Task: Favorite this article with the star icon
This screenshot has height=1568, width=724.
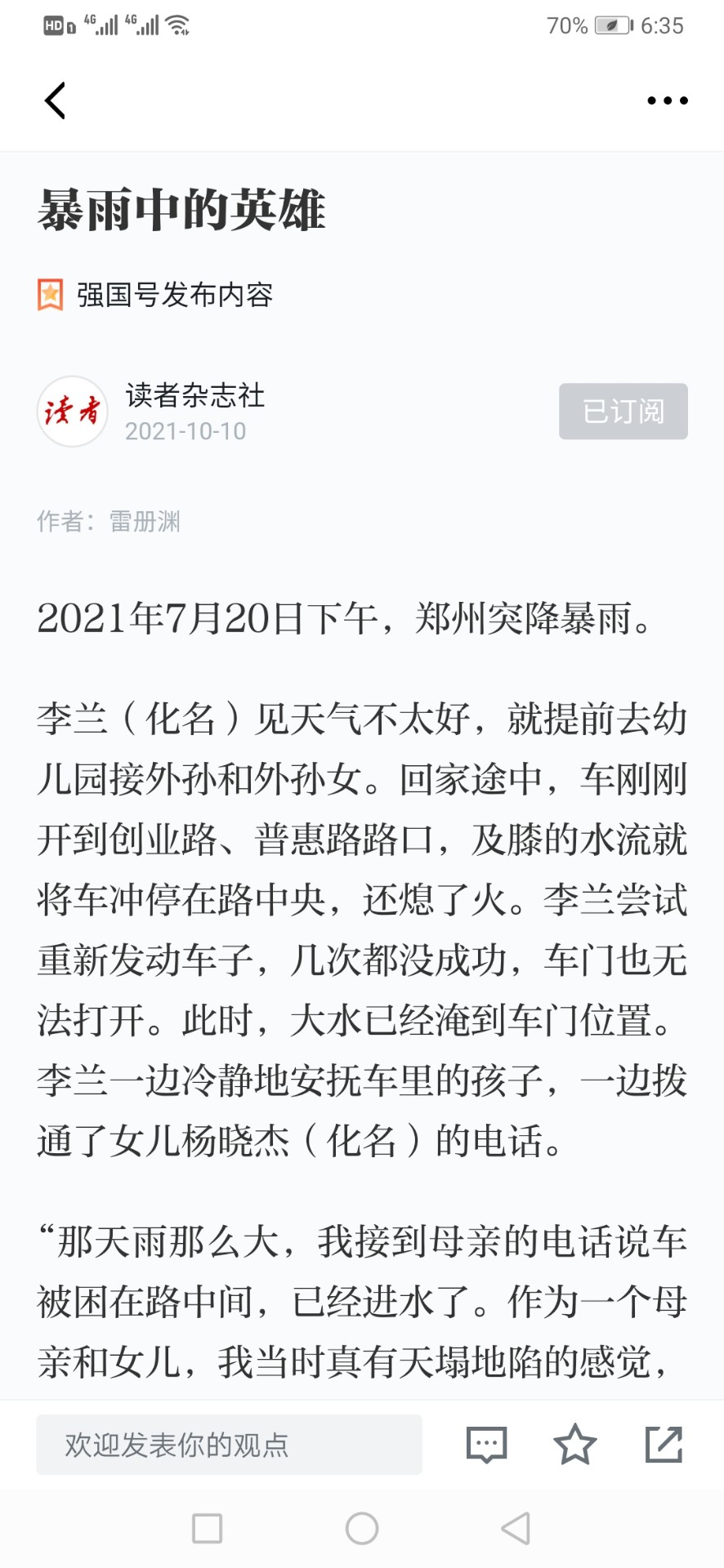Action: pos(575,1444)
